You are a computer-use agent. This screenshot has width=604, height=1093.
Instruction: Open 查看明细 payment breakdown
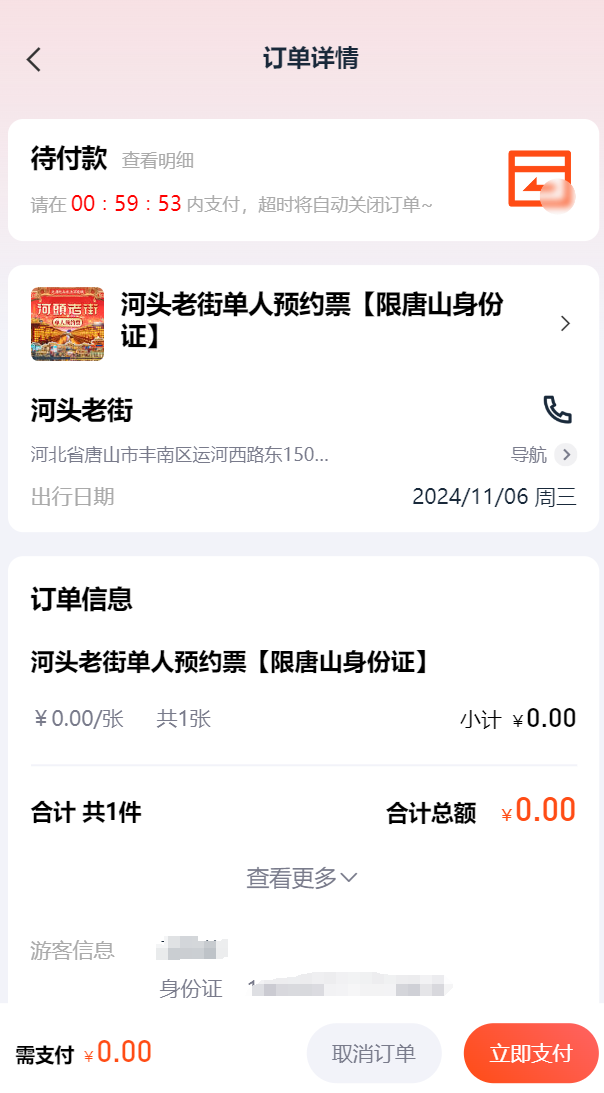pyautogui.click(x=158, y=160)
